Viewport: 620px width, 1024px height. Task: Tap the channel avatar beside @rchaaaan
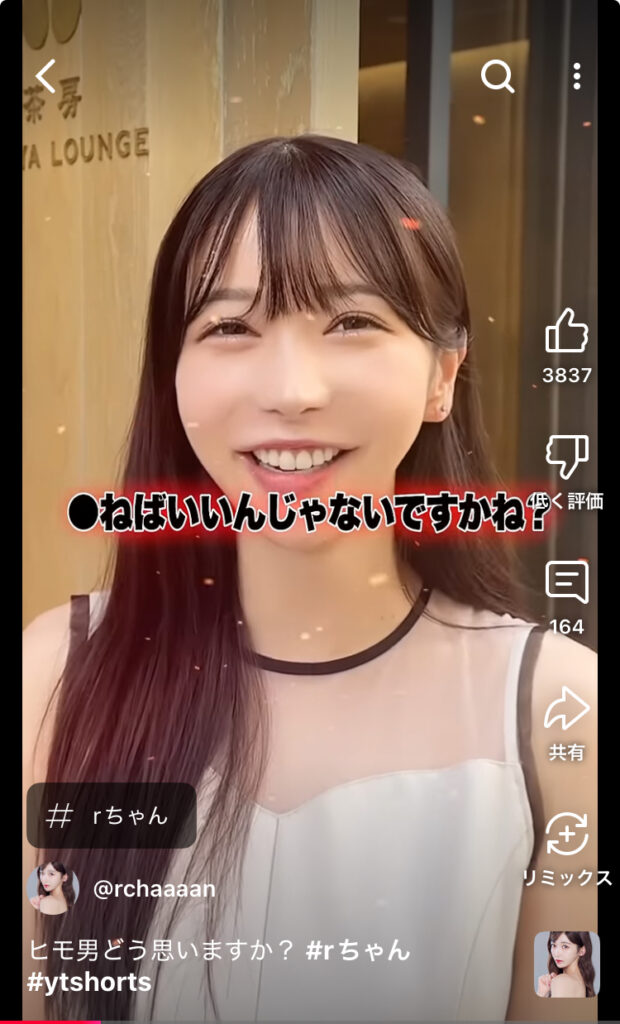54,887
